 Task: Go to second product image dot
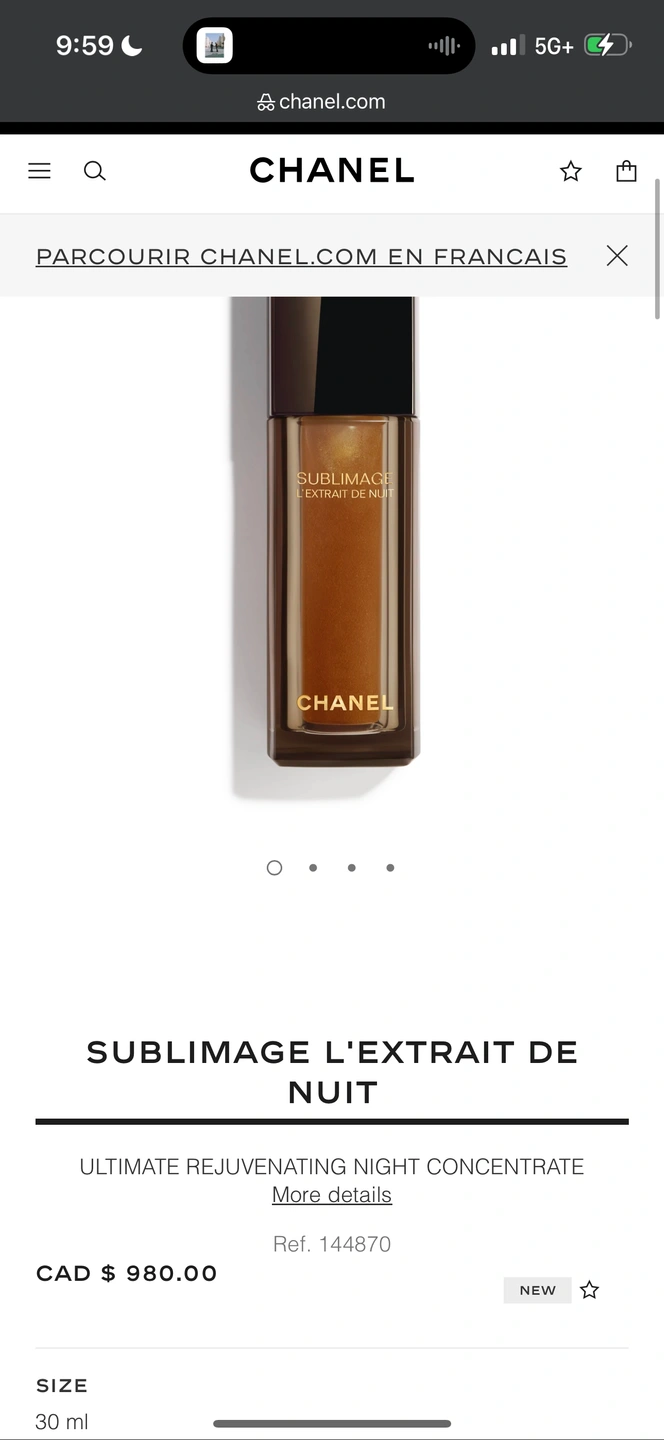click(x=313, y=868)
